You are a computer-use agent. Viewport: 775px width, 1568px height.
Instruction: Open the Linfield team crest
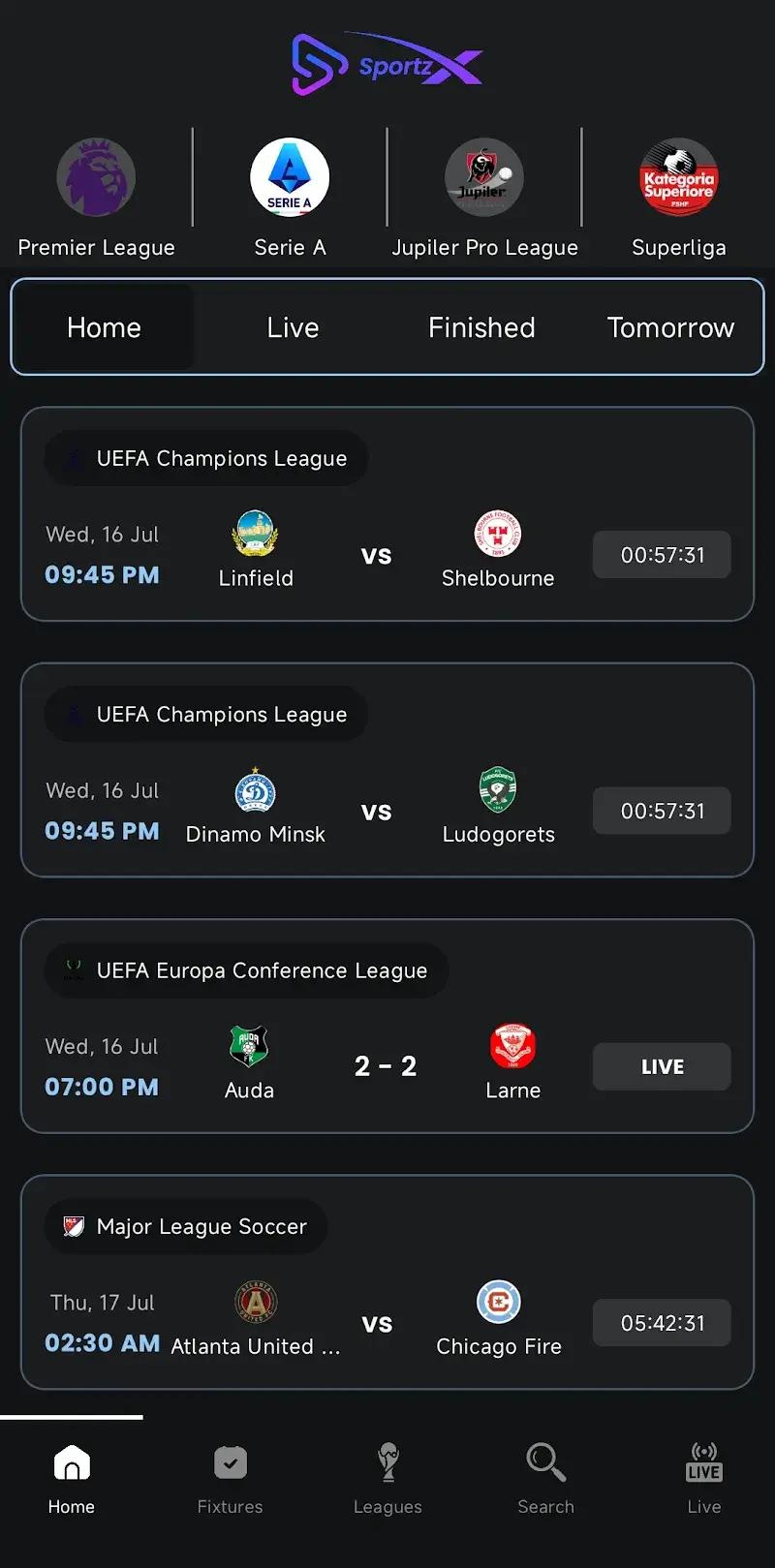[x=255, y=533]
